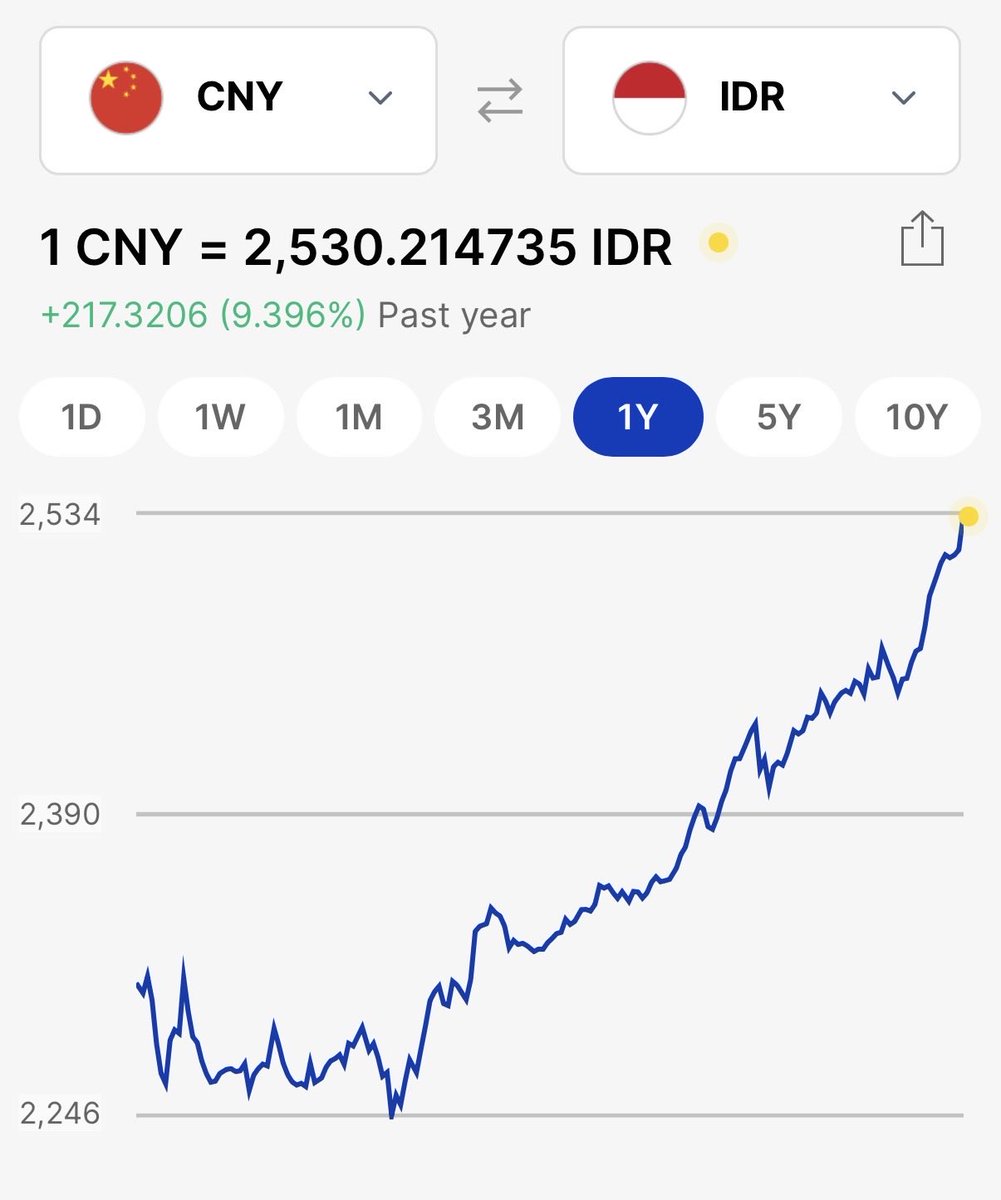
Task: Switch to the 10Y chart range
Action: coord(916,416)
